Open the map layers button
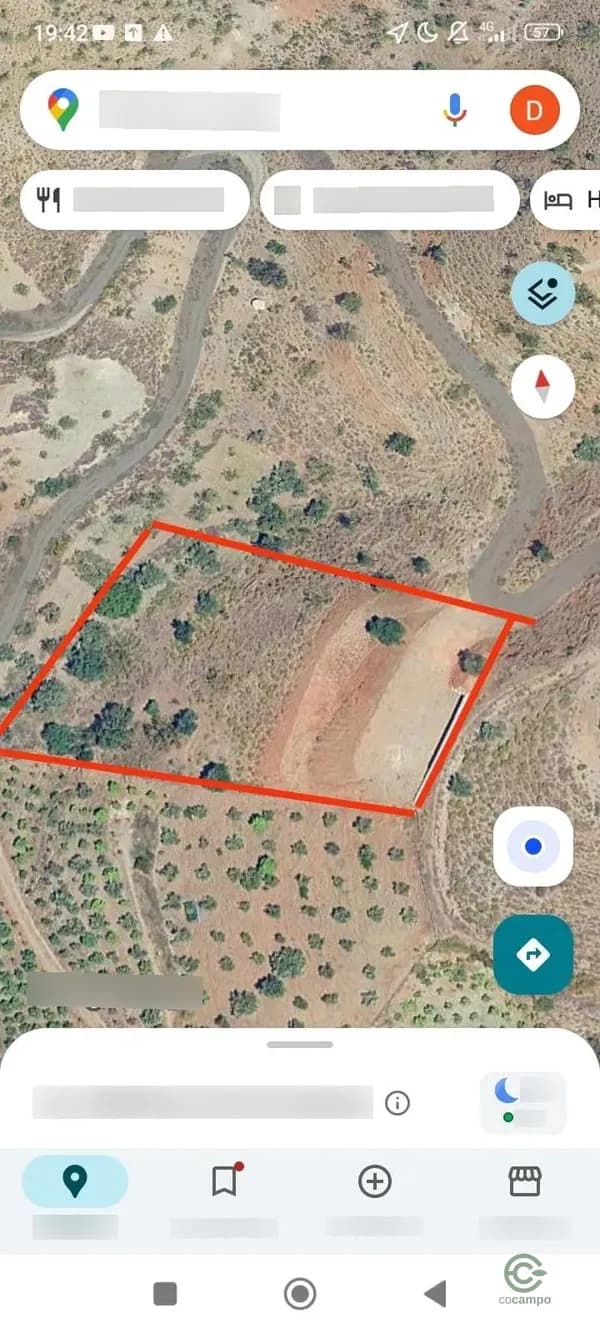Image resolution: width=600 pixels, height=1333 pixels. tap(543, 293)
